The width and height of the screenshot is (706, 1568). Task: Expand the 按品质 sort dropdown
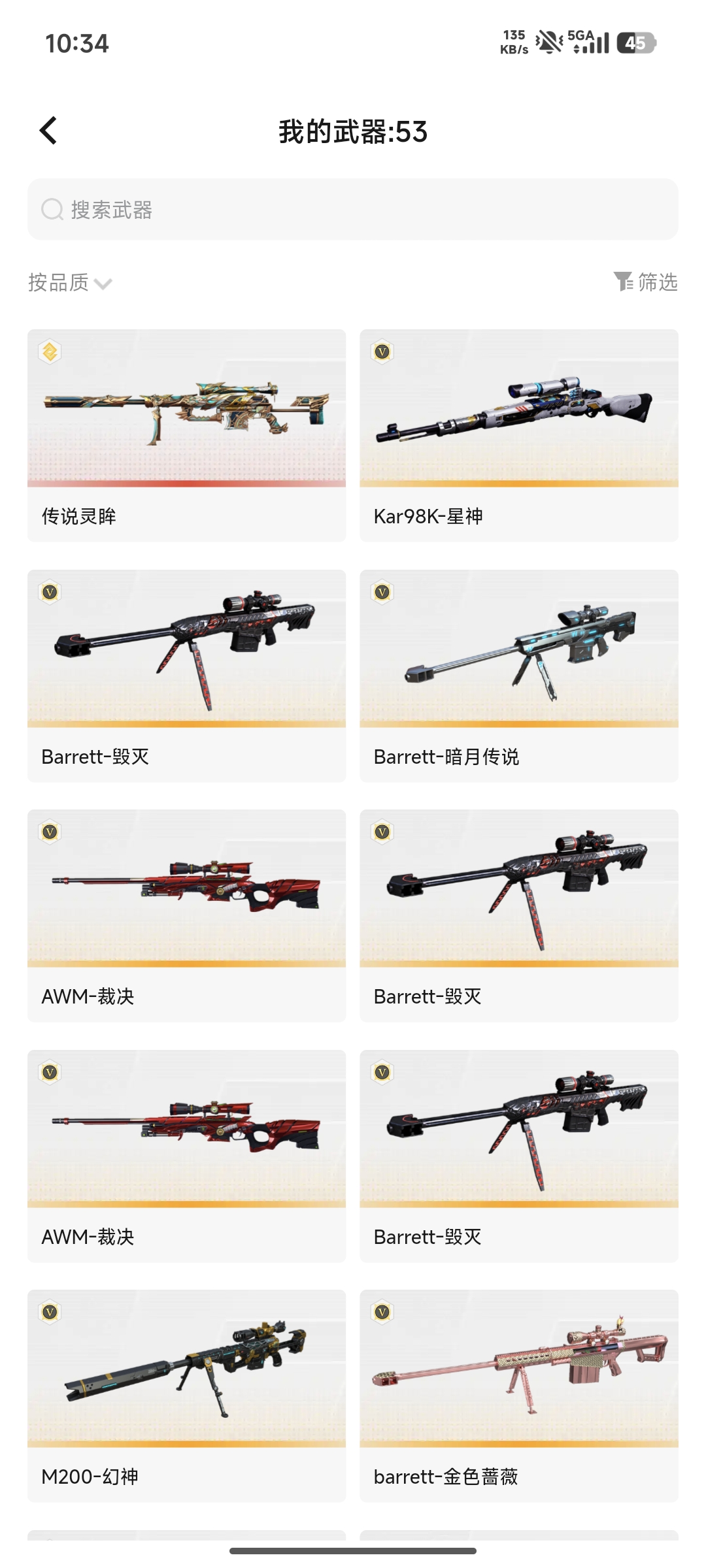point(70,282)
